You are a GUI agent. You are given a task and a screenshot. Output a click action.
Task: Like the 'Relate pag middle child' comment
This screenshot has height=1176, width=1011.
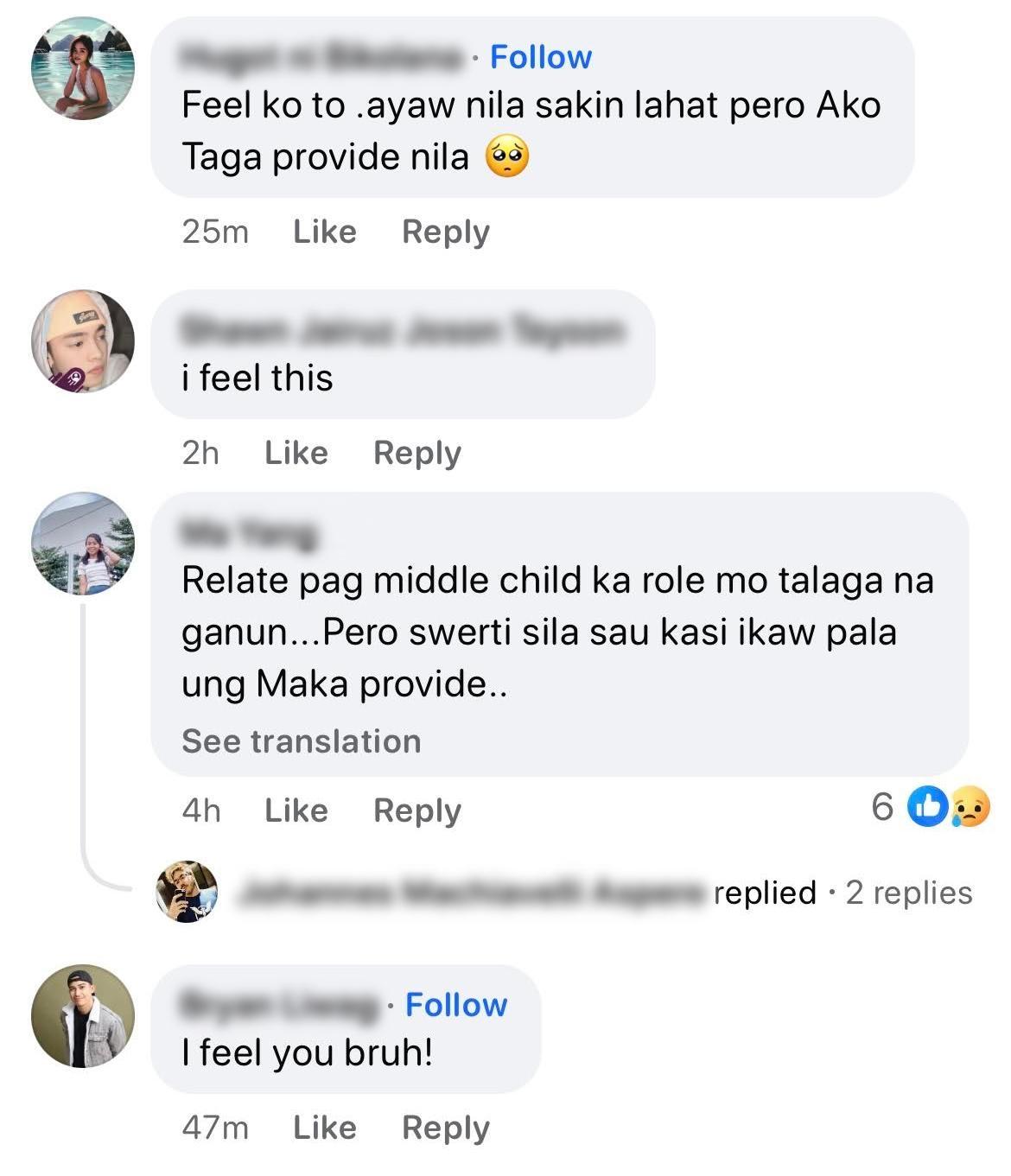pyautogui.click(x=296, y=810)
